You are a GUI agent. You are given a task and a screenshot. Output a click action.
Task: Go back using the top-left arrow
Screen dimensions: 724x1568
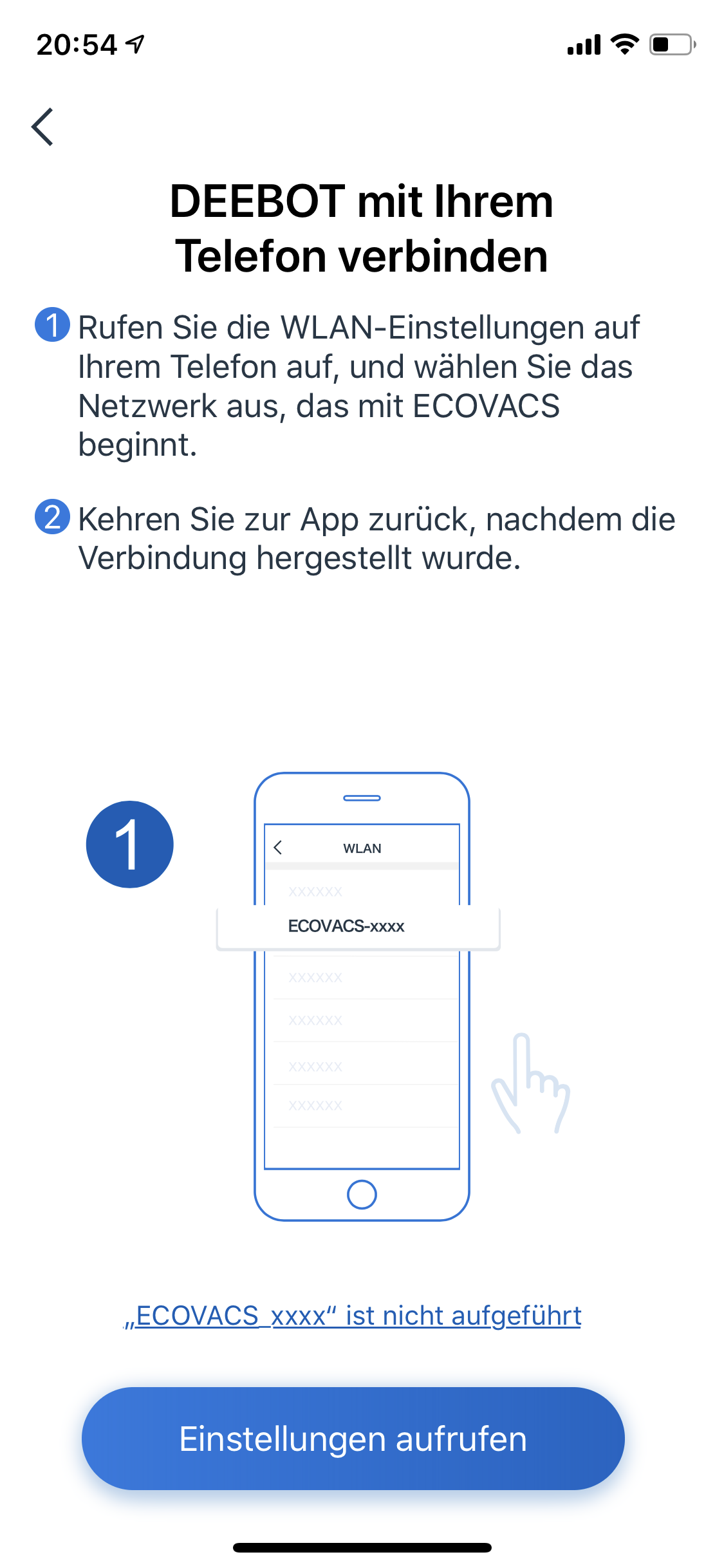pyautogui.click(x=42, y=127)
